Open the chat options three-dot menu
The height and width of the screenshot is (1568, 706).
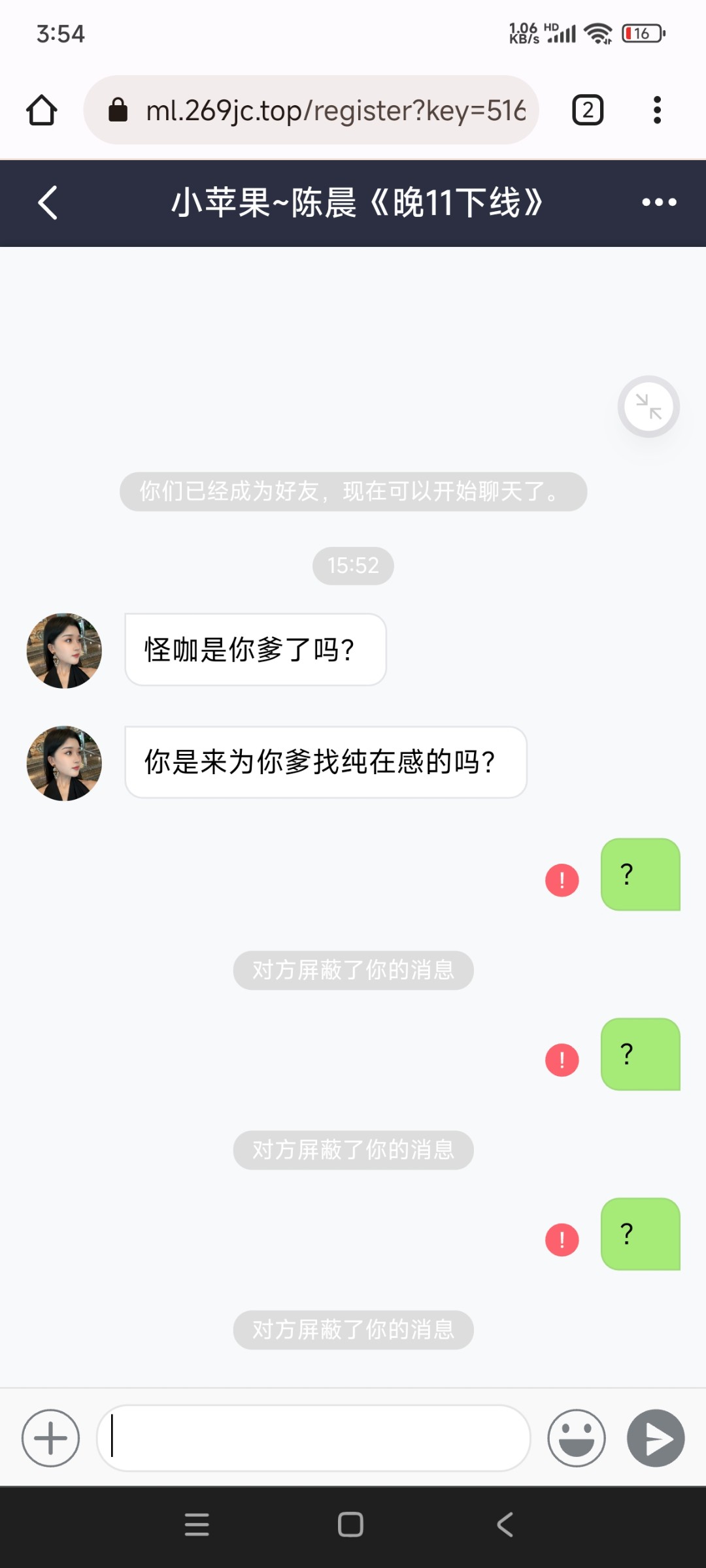[x=659, y=203]
